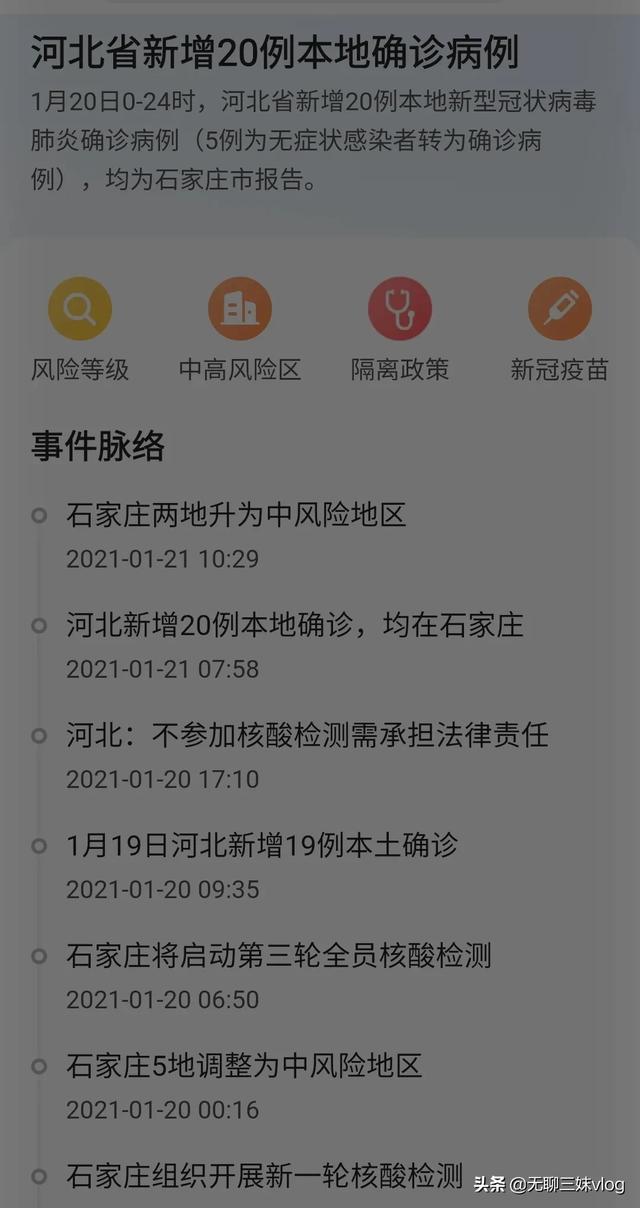640x1208 pixels.
Task: Open the event 石家庄组织开展新一轮核酸检测
Action: point(265,1176)
